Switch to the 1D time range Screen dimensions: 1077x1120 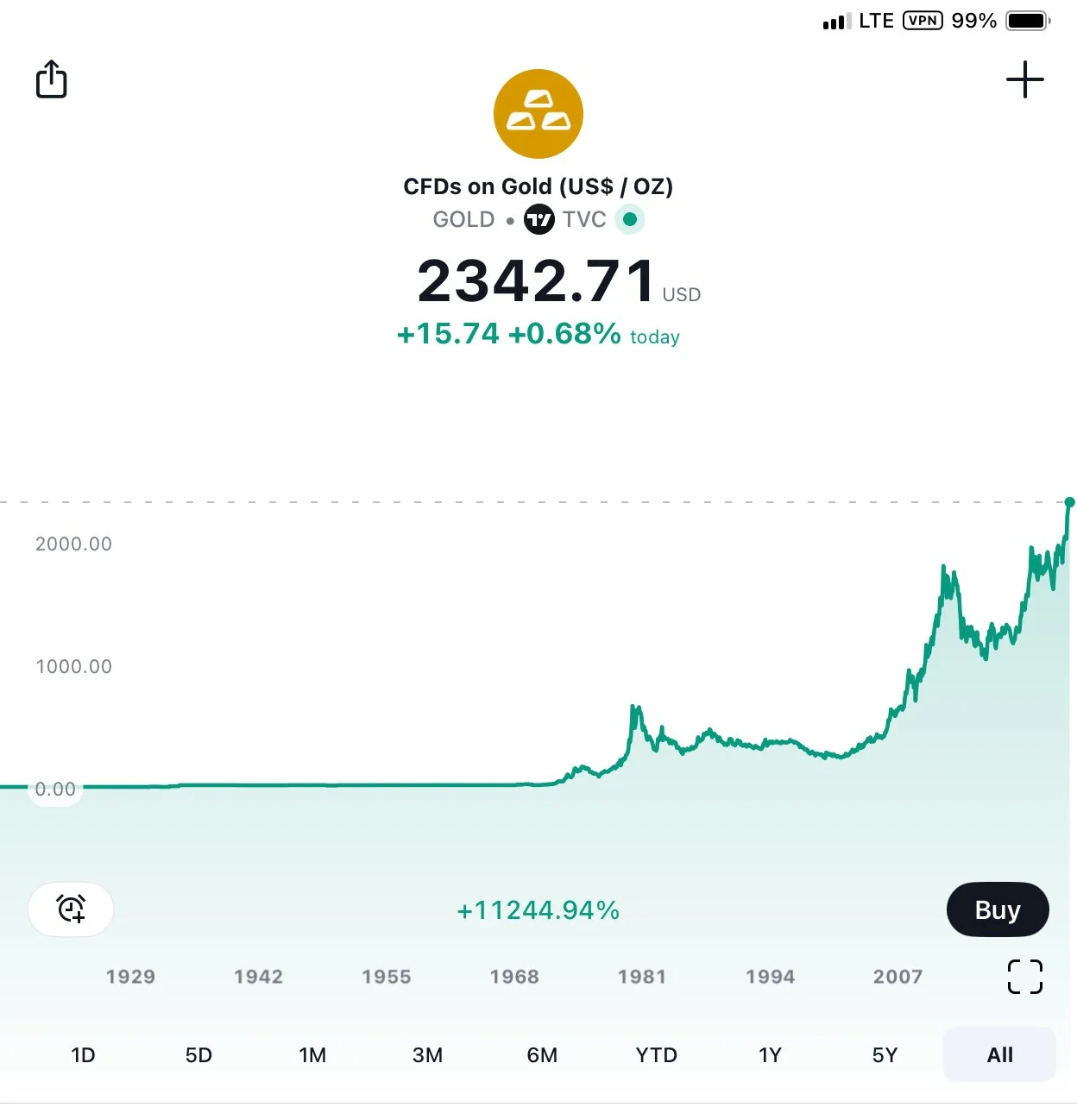click(x=83, y=1054)
